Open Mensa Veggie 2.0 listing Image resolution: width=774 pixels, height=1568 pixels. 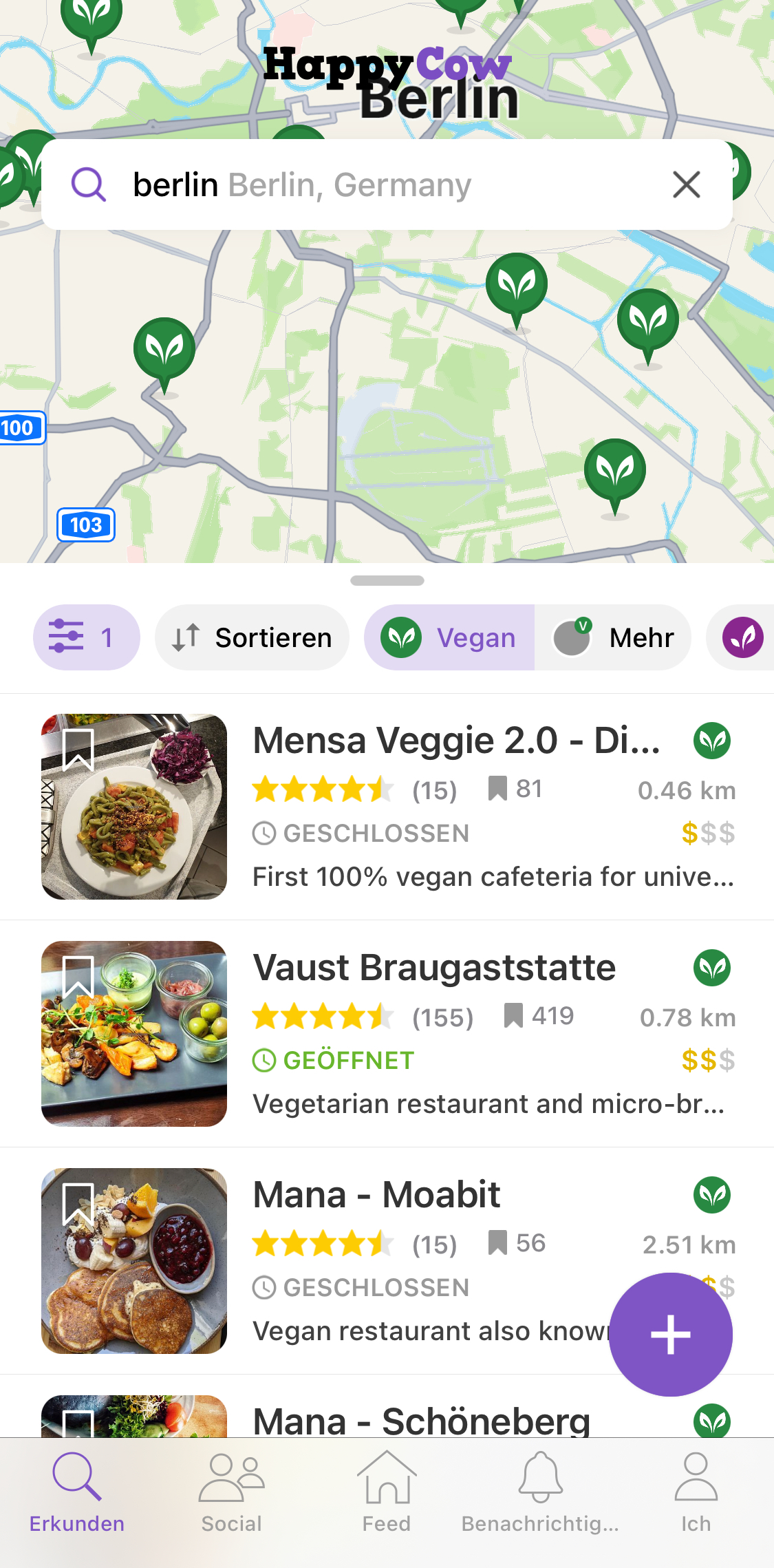pyautogui.click(x=457, y=741)
